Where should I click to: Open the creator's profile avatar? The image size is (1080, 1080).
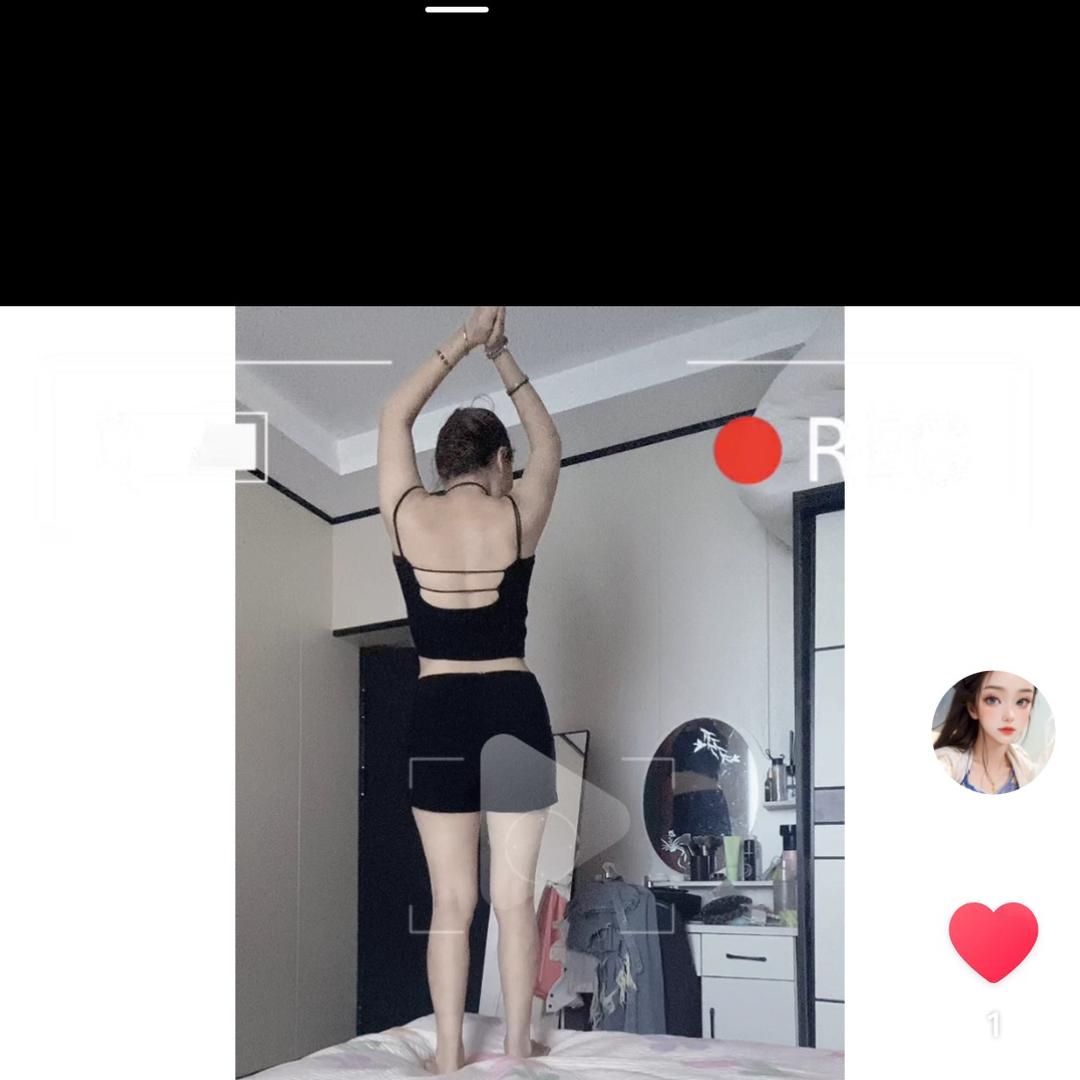click(993, 732)
